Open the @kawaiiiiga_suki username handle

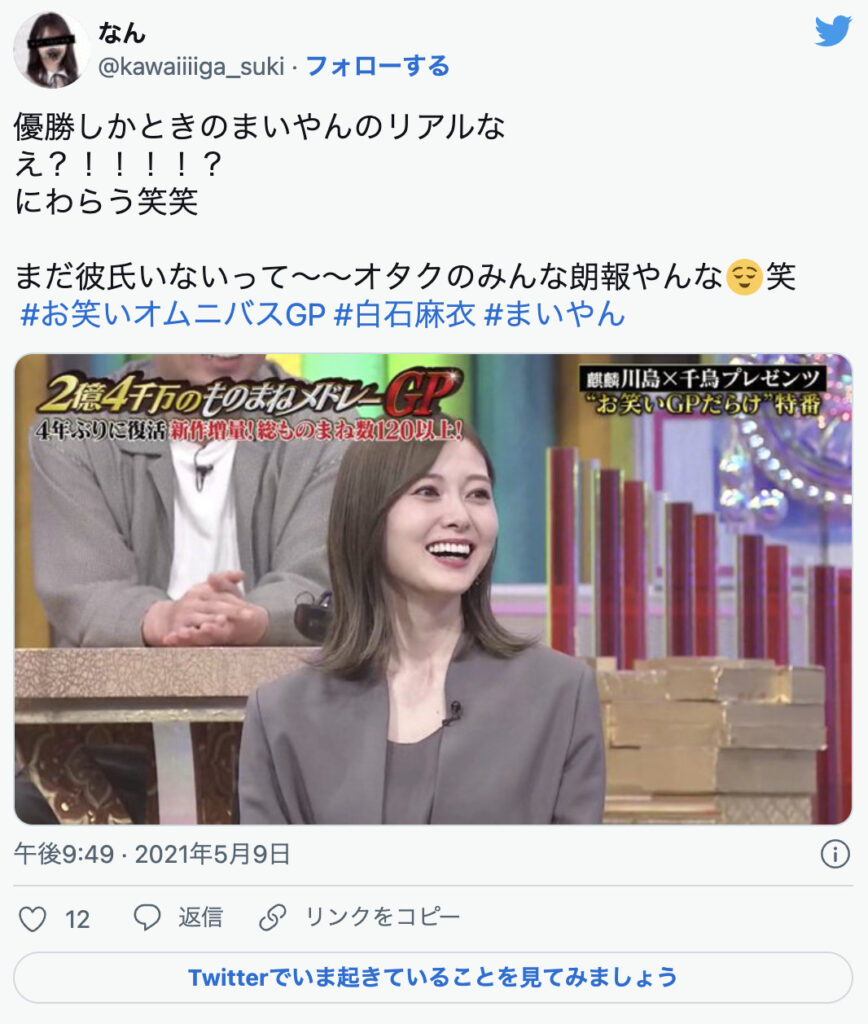click(x=191, y=67)
